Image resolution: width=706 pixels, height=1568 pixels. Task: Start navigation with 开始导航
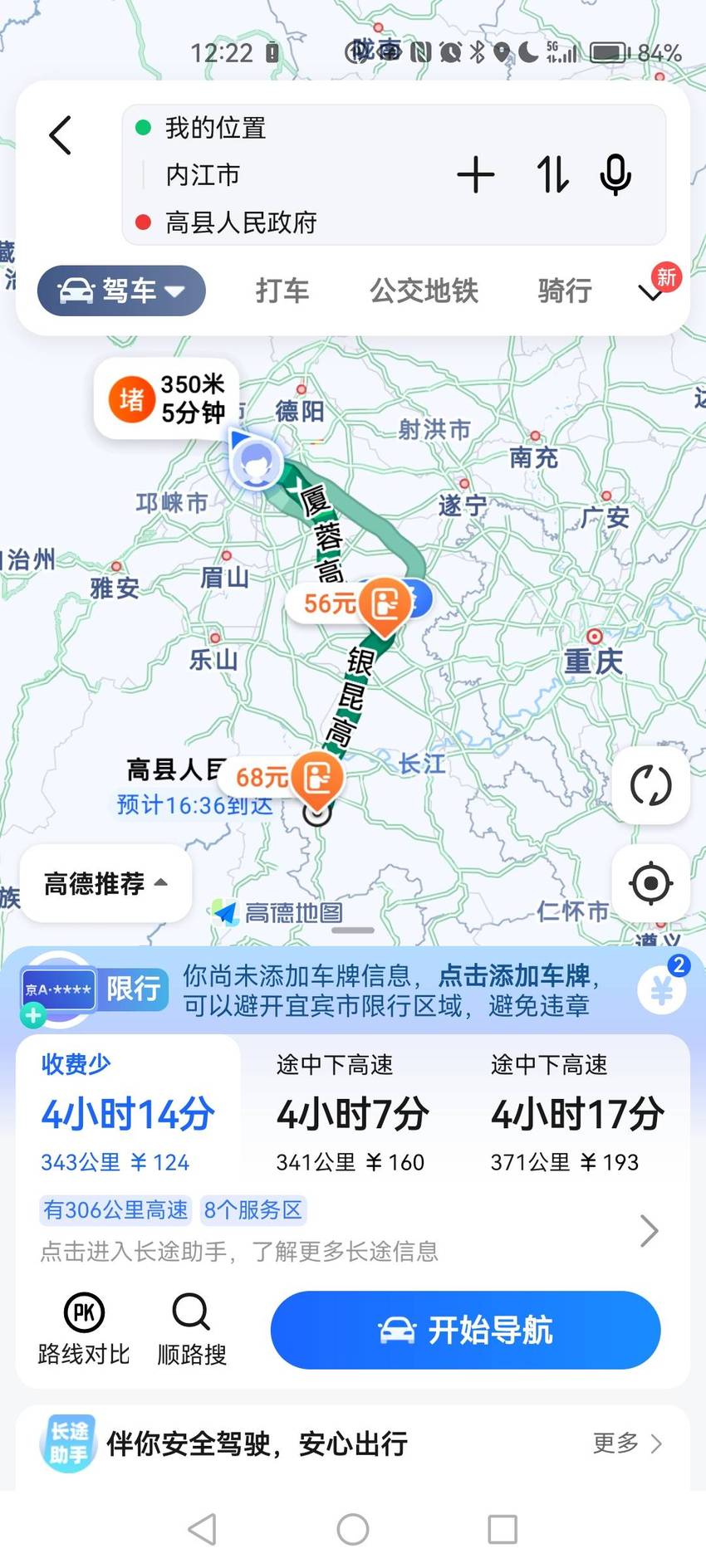[465, 1330]
